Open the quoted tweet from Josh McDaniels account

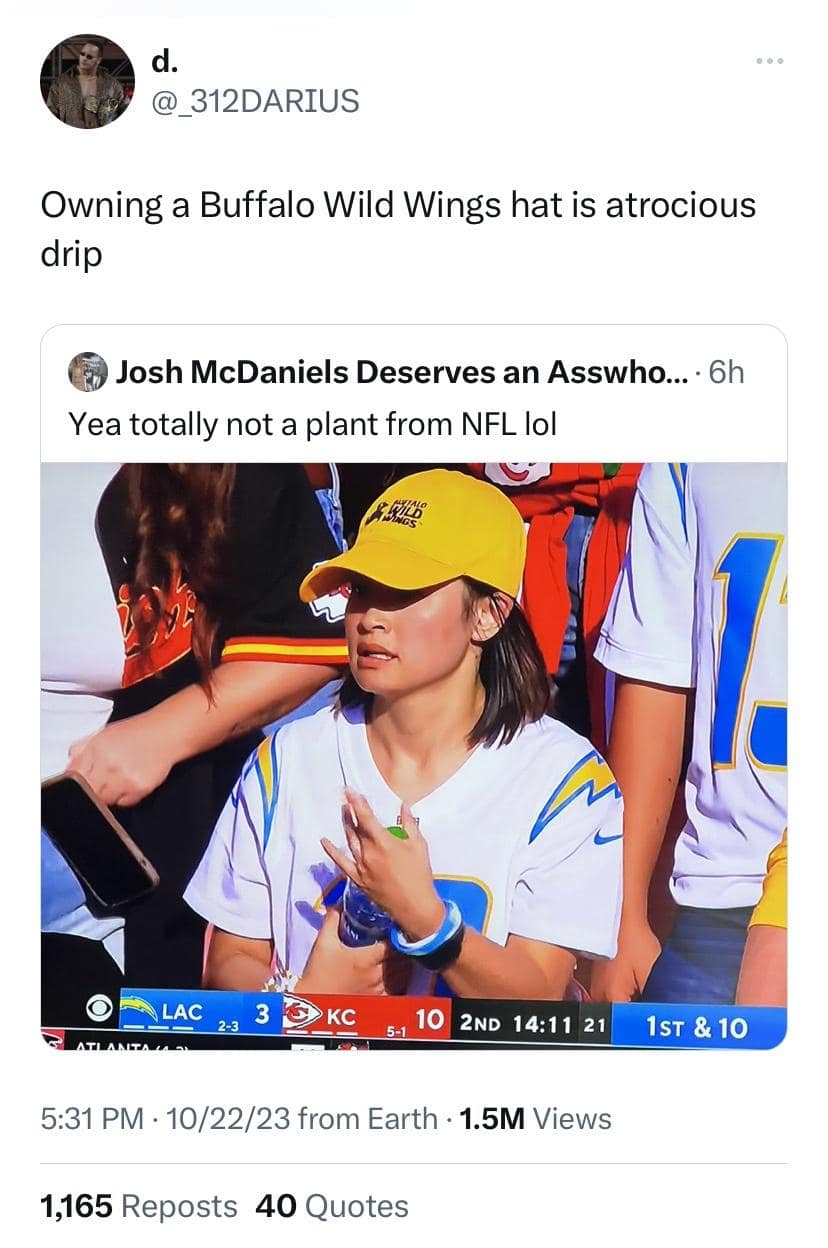click(400, 400)
